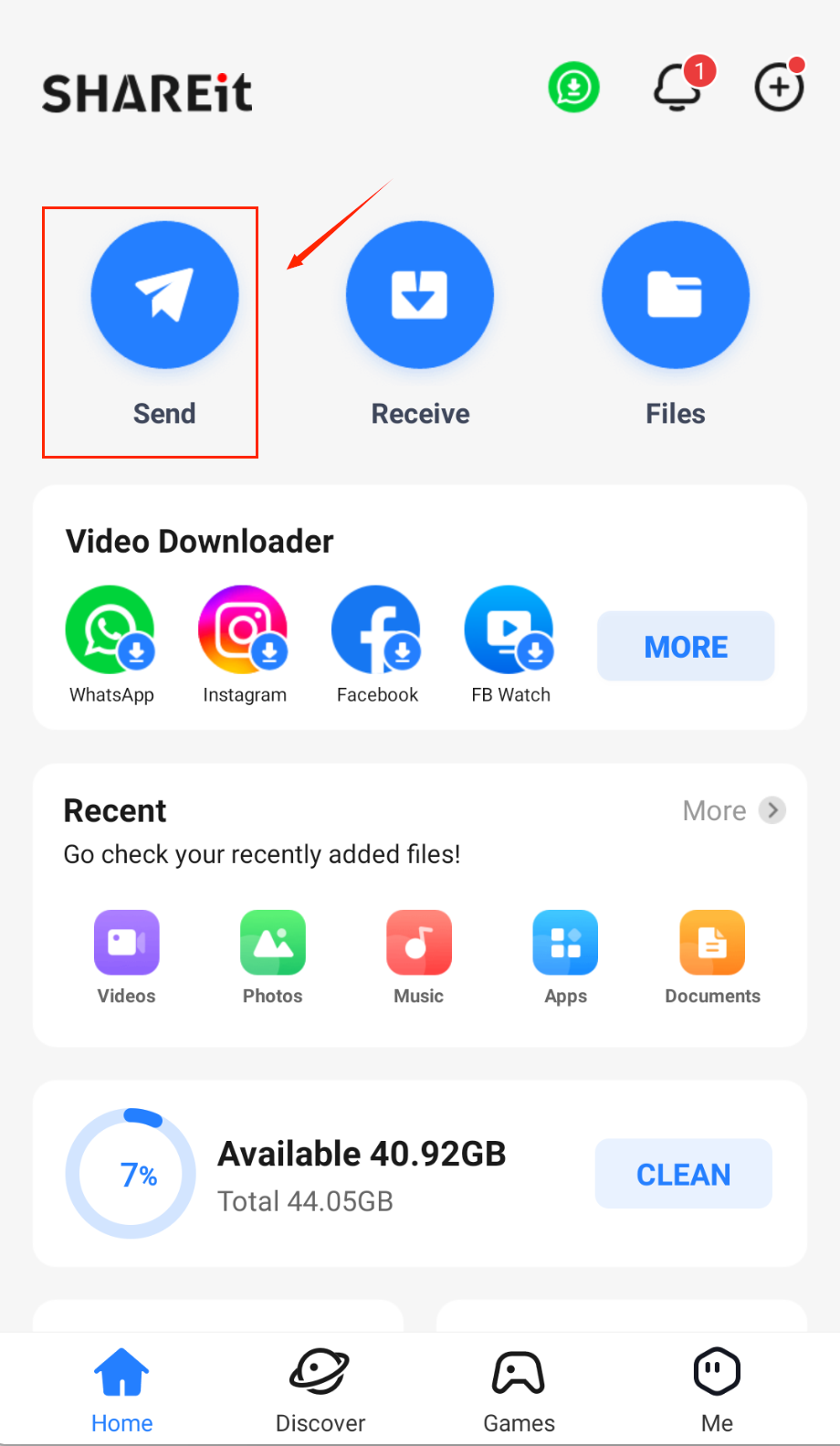Viewport: 840px width, 1446px height.
Task: Open recent Apps
Action: (565, 944)
